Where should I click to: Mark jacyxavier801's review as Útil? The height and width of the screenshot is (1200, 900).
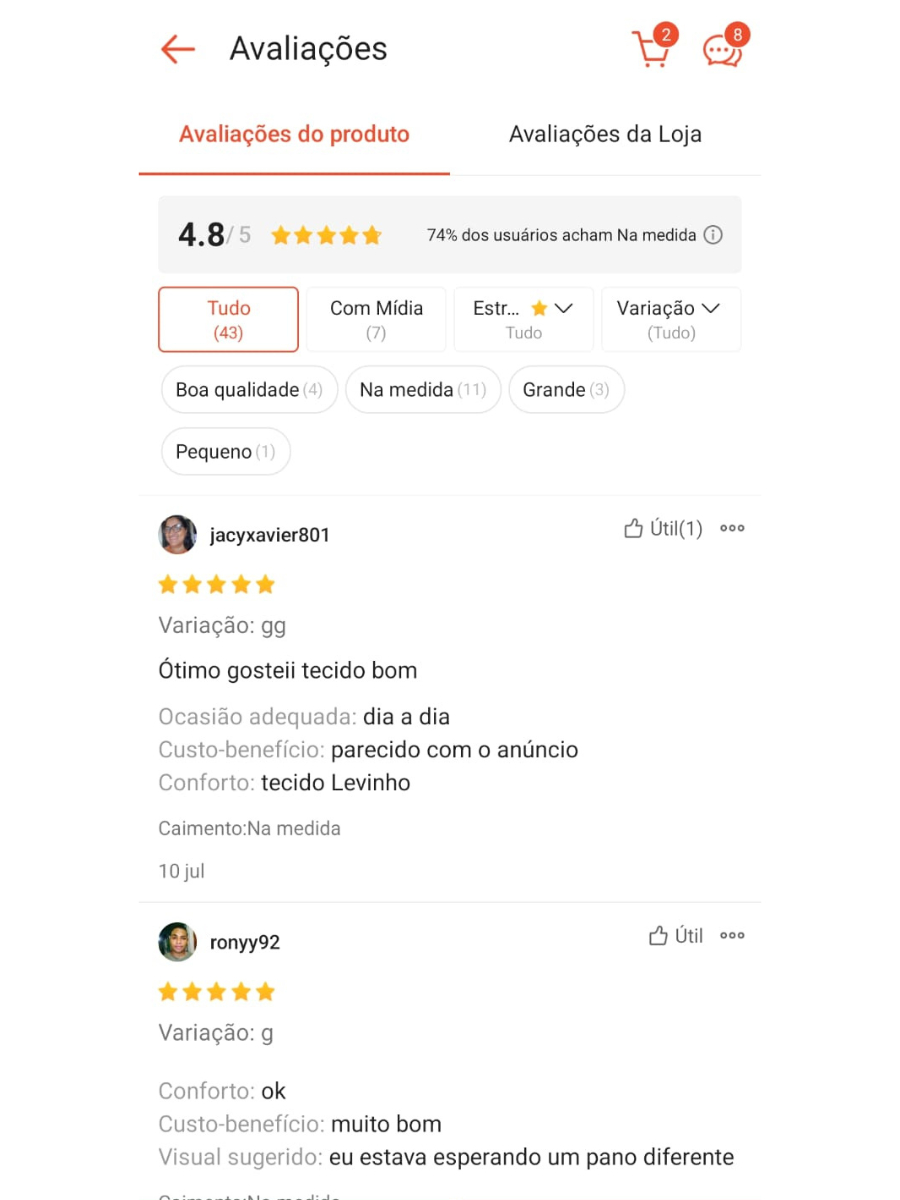[x=663, y=529]
